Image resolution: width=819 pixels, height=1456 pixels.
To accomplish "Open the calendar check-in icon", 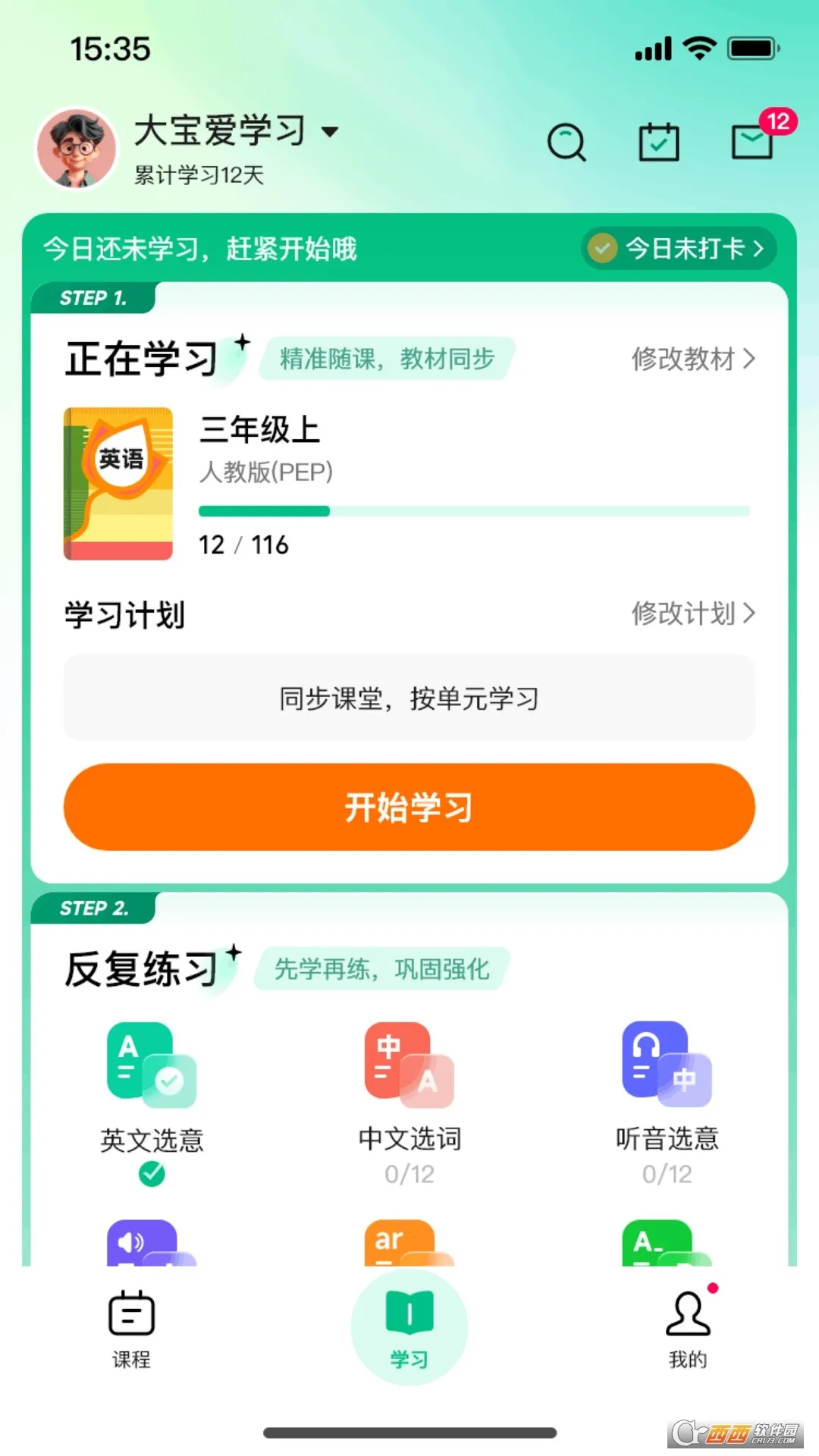I will pos(658,141).
